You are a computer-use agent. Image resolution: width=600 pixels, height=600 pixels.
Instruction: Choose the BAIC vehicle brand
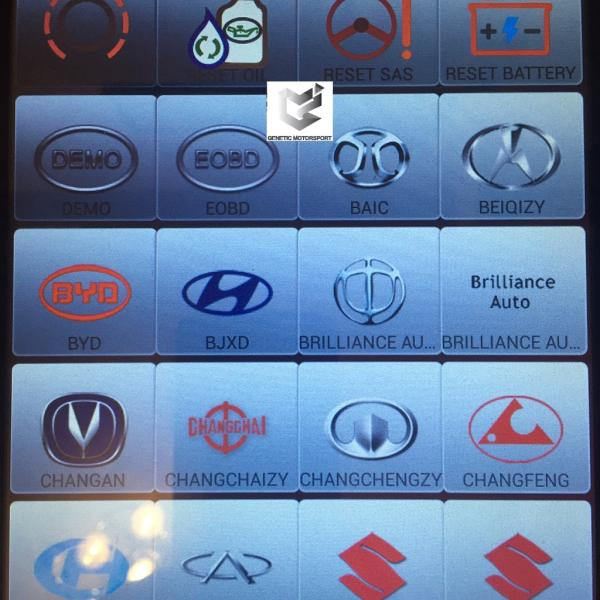[x=369, y=160]
